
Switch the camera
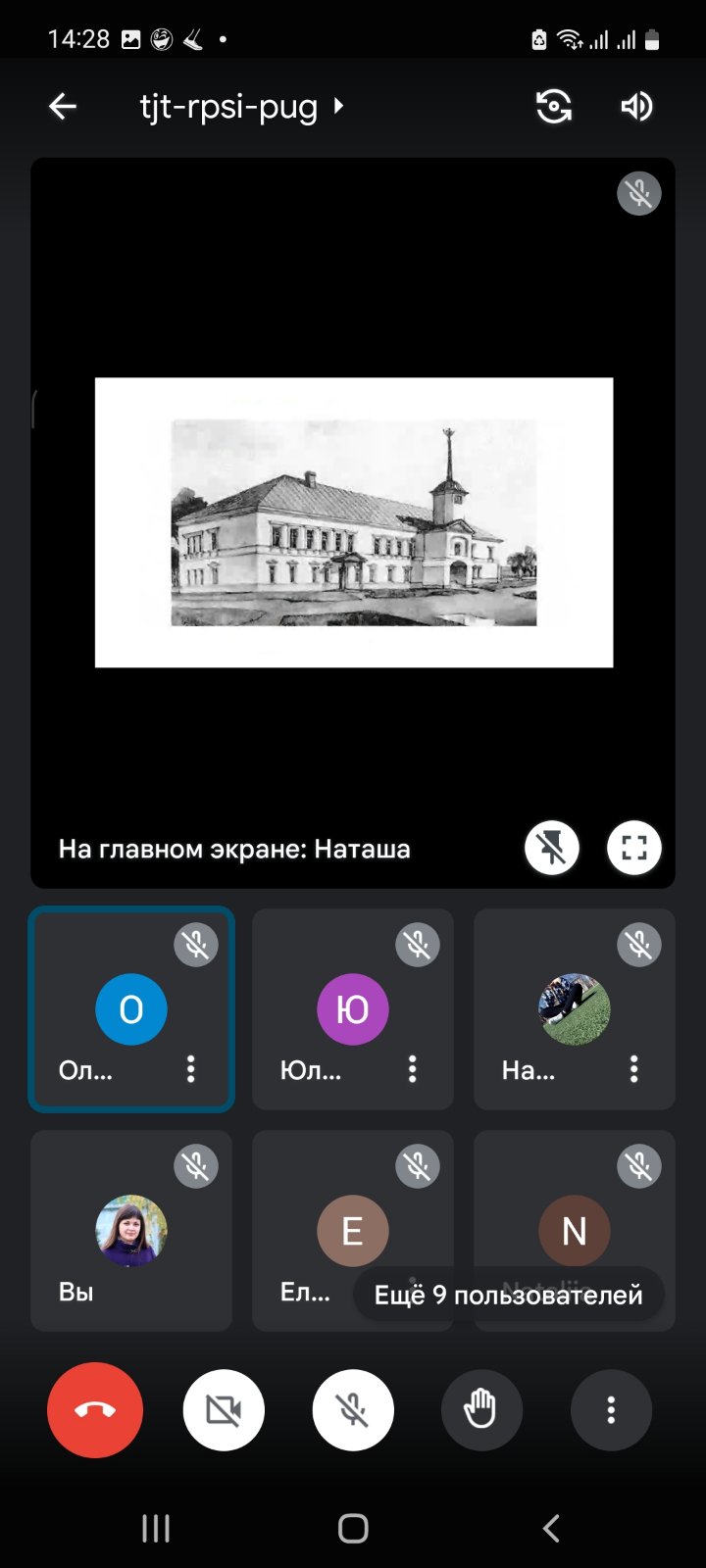pos(554,106)
